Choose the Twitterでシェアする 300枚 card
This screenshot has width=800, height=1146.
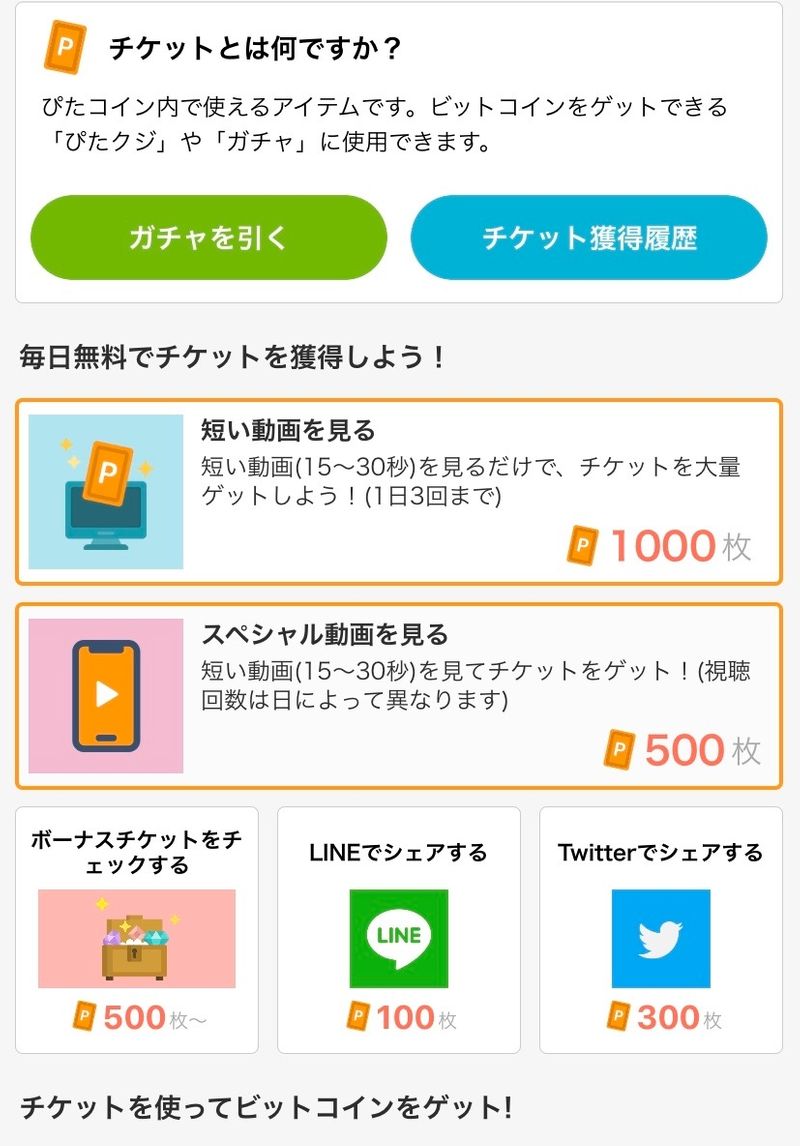(660, 930)
